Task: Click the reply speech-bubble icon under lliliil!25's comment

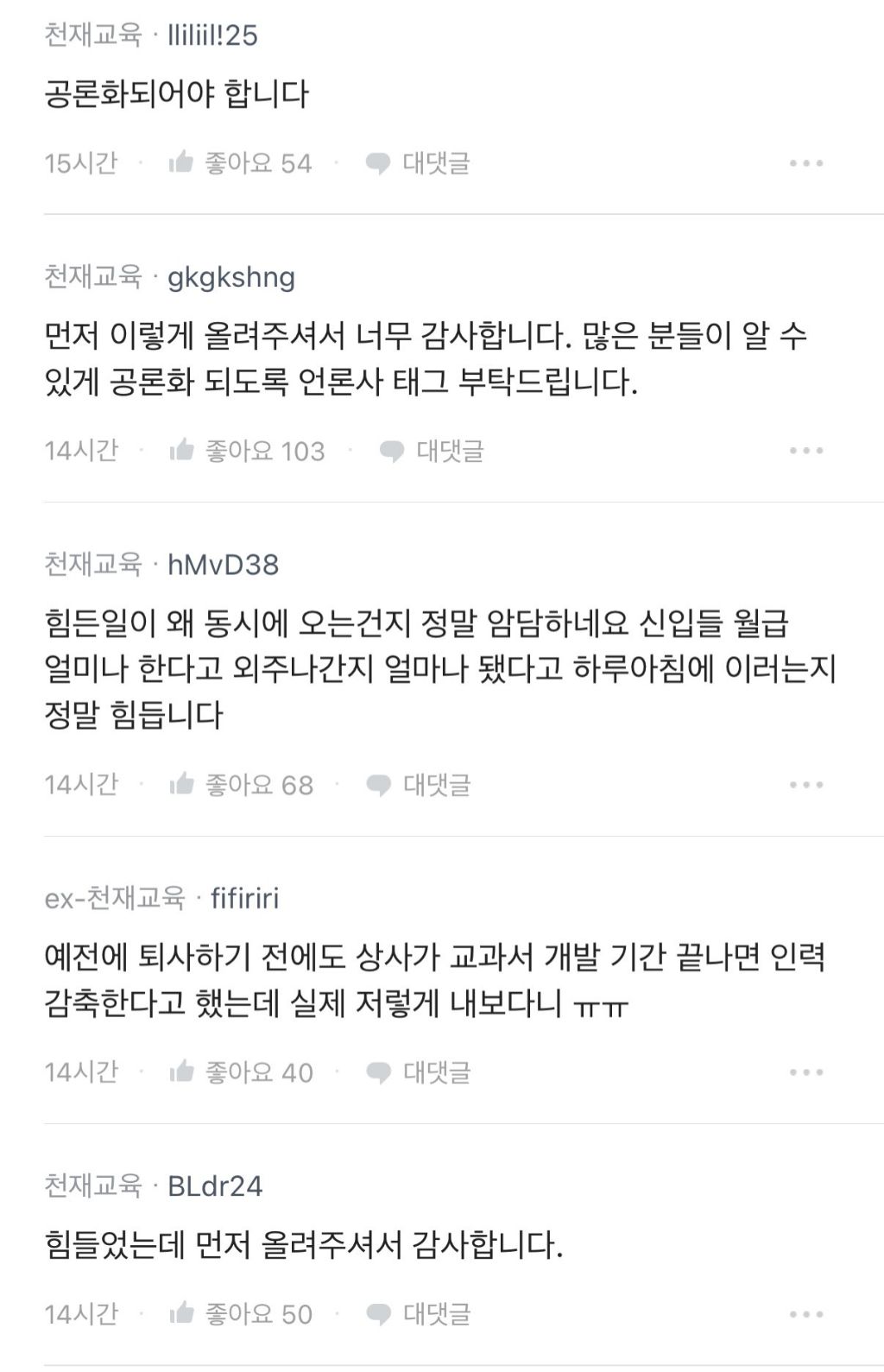Action: pyautogui.click(x=378, y=161)
